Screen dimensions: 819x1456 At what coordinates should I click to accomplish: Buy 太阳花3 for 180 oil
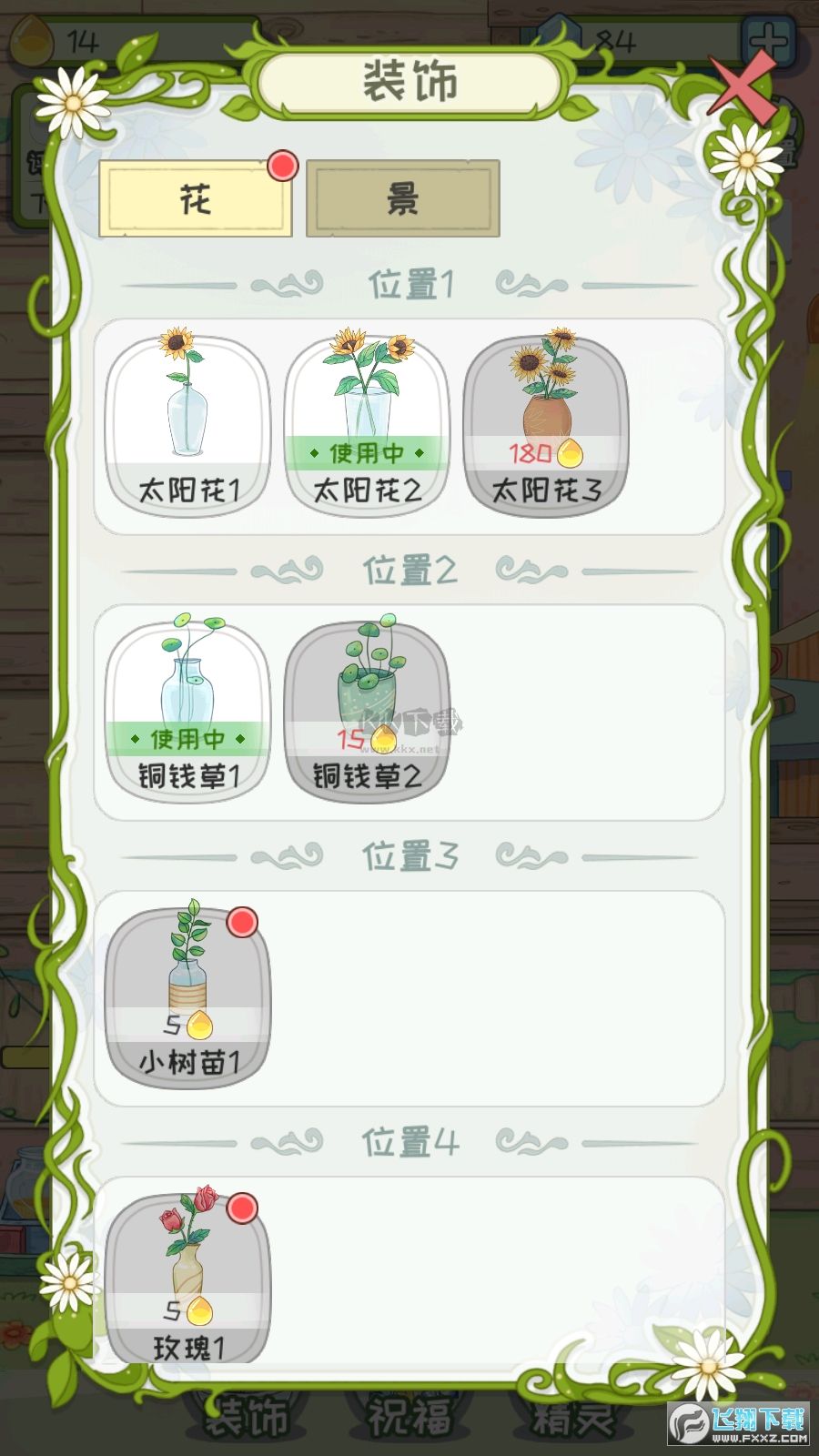point(546,450)
